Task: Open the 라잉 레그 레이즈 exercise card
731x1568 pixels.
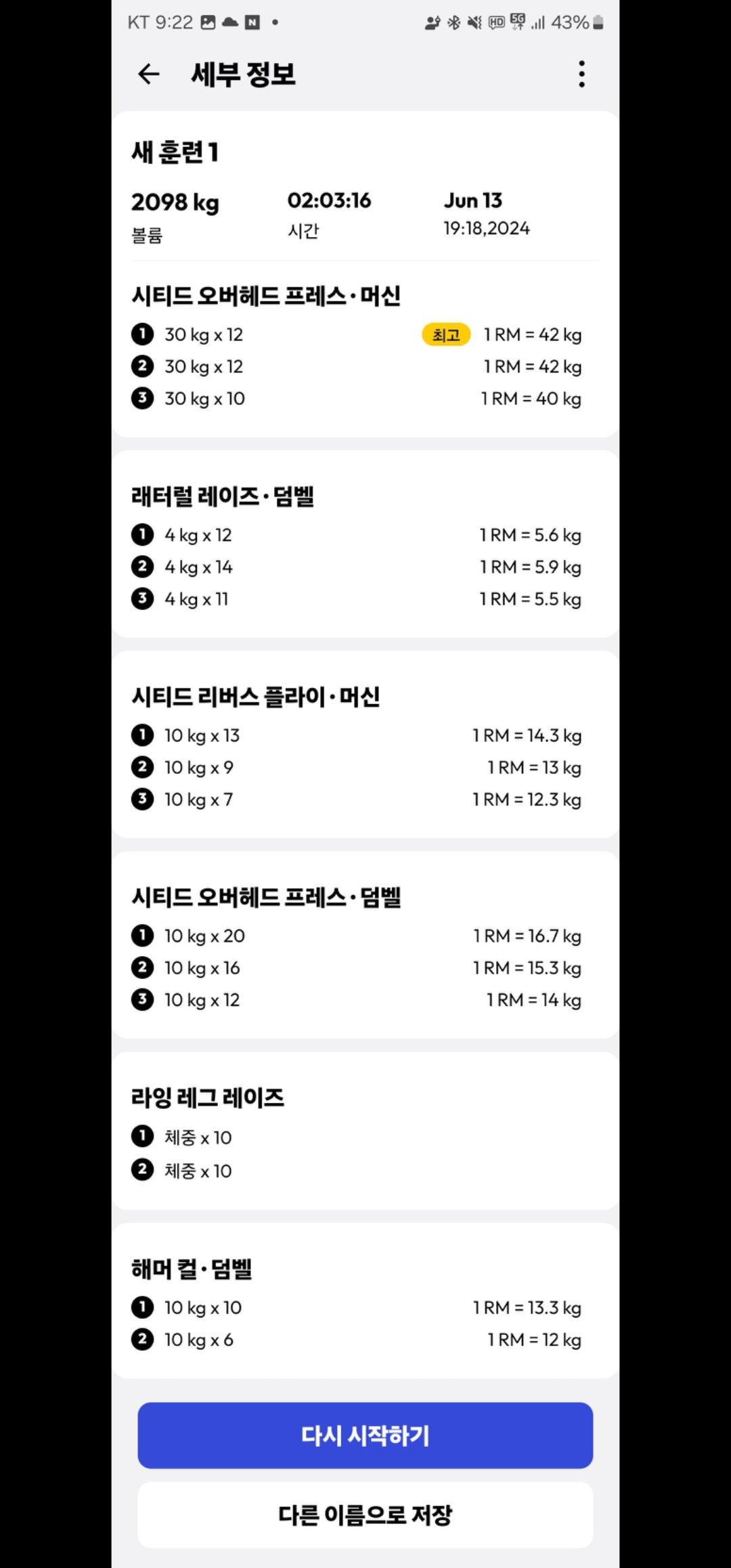Action: pos(365,1131)
